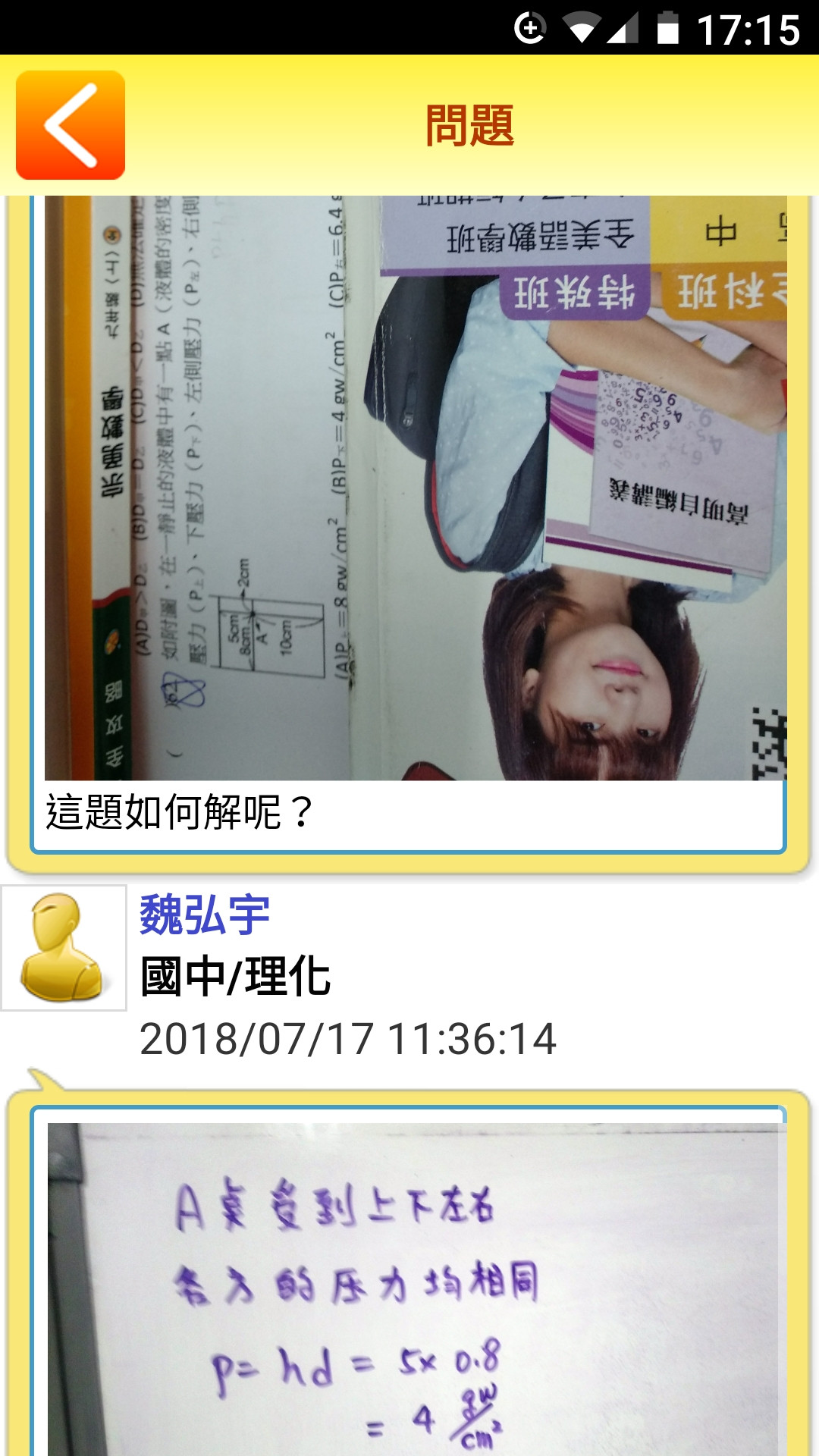819x1456 pixels.
Task: Open 魏弘宇's profile avatar
Action: pos(64,948)
